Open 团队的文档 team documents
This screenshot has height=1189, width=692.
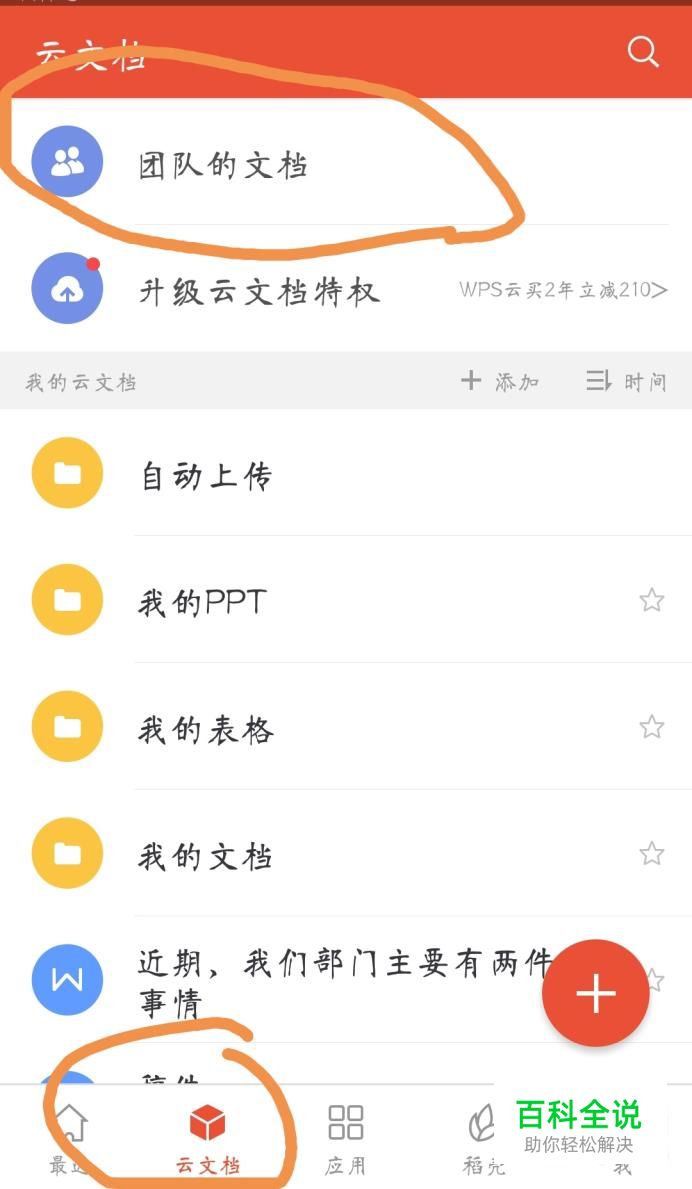point(223,165)
